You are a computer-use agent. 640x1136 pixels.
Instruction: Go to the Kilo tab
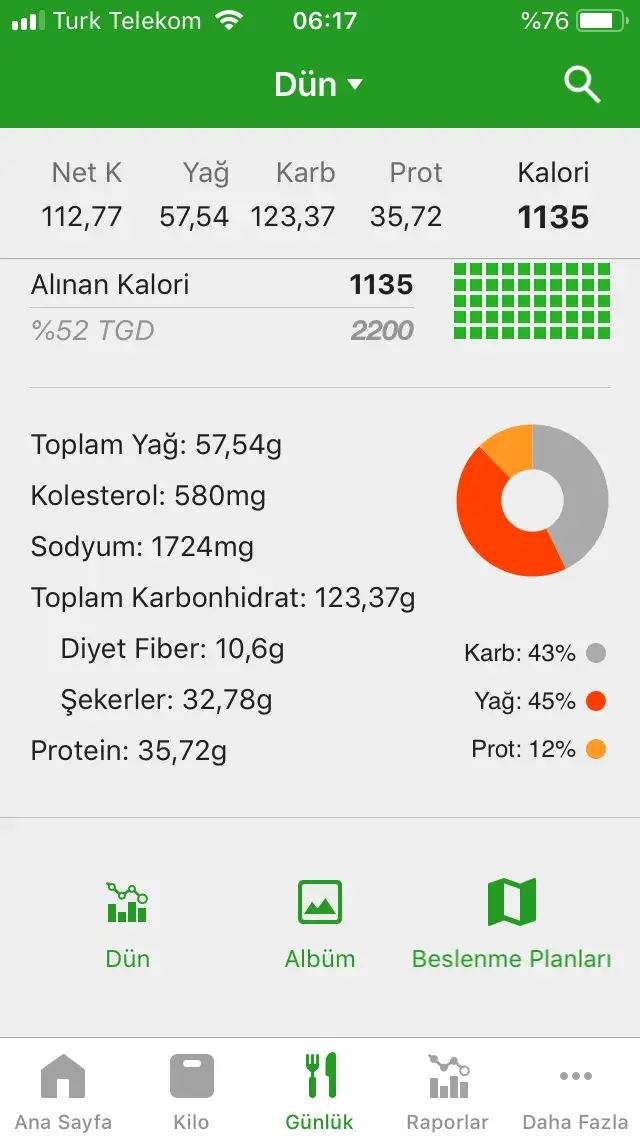191,1090
